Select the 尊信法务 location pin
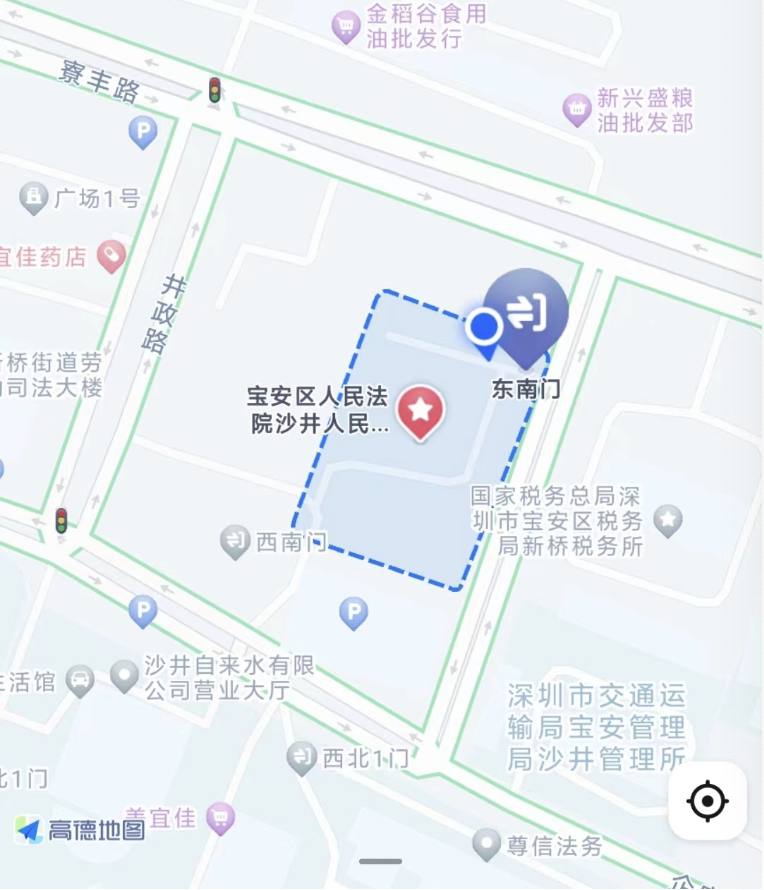The image size is (764, 890). (x=487, y=845)
